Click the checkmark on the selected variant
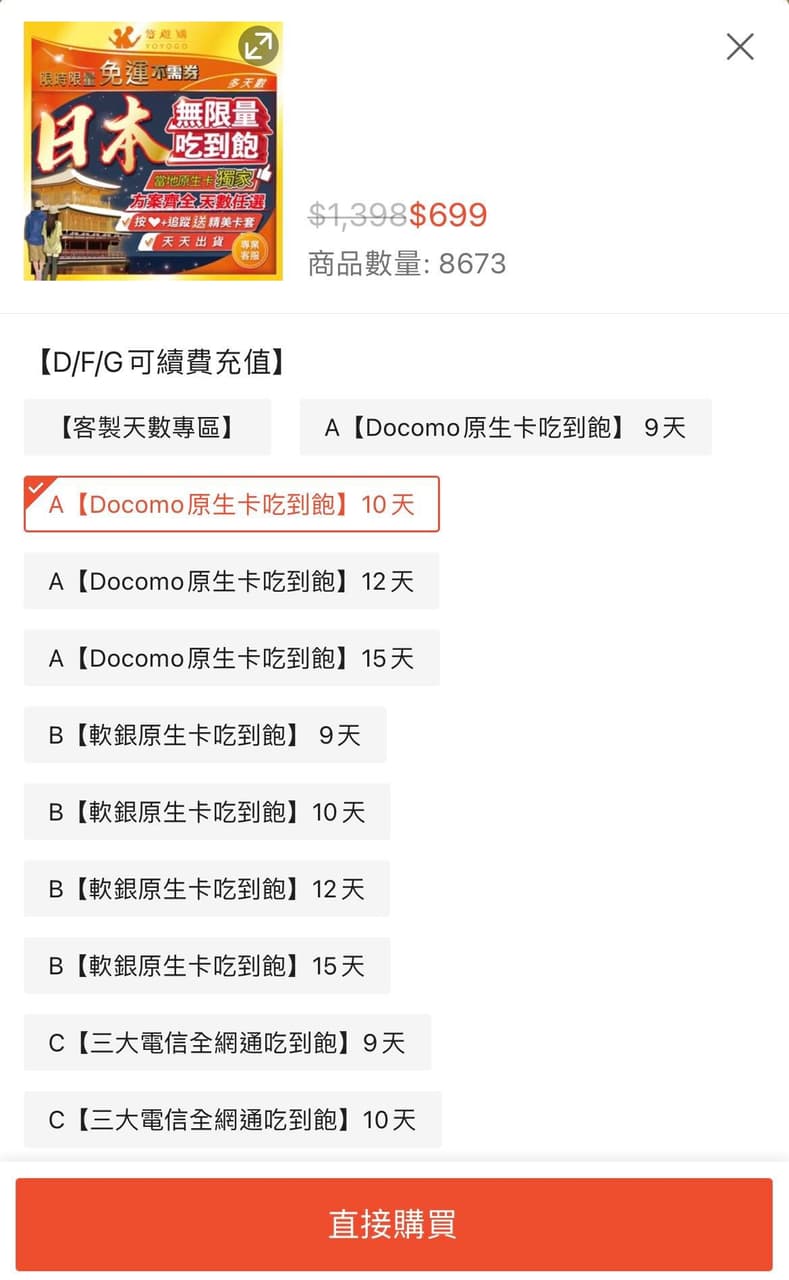 [x=34, y=487]
